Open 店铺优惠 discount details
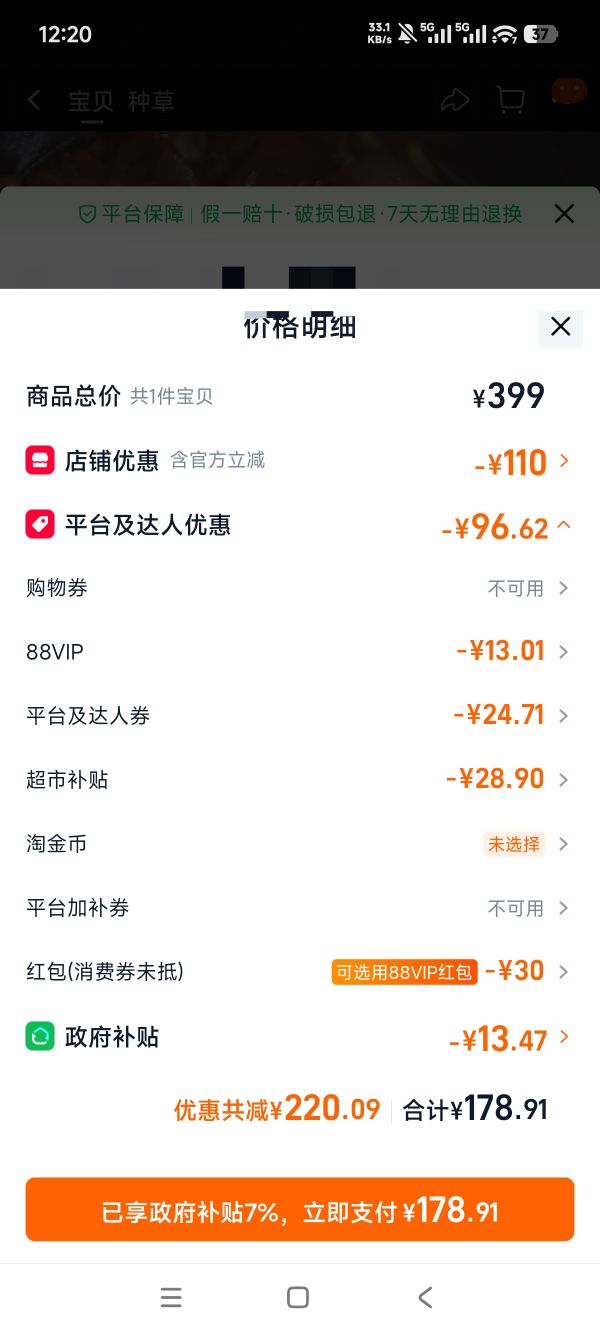Image resolution: width=600 pixels, height=1335 pixels. tap(300, 461)
